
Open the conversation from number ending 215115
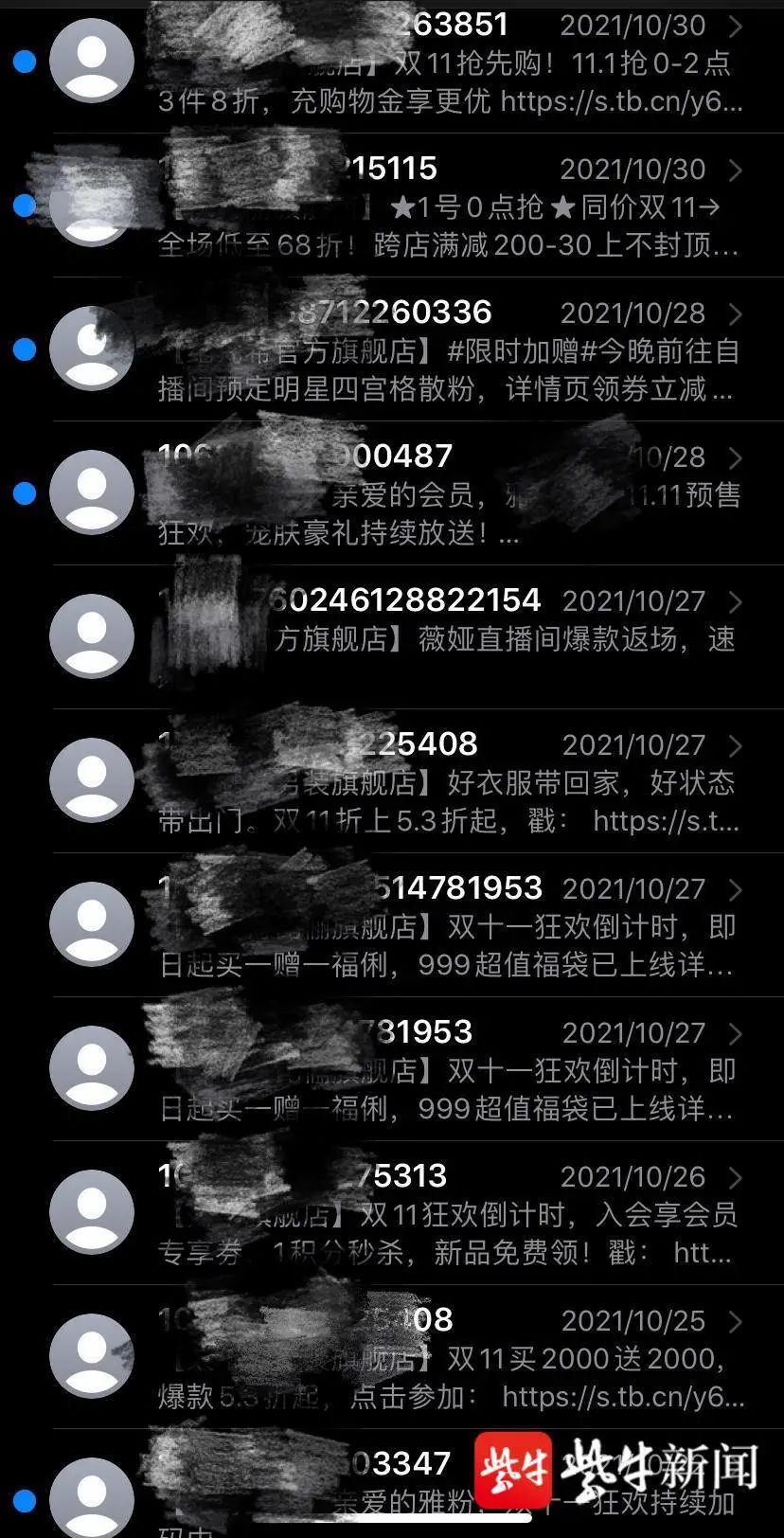click(x=445, y=206)
